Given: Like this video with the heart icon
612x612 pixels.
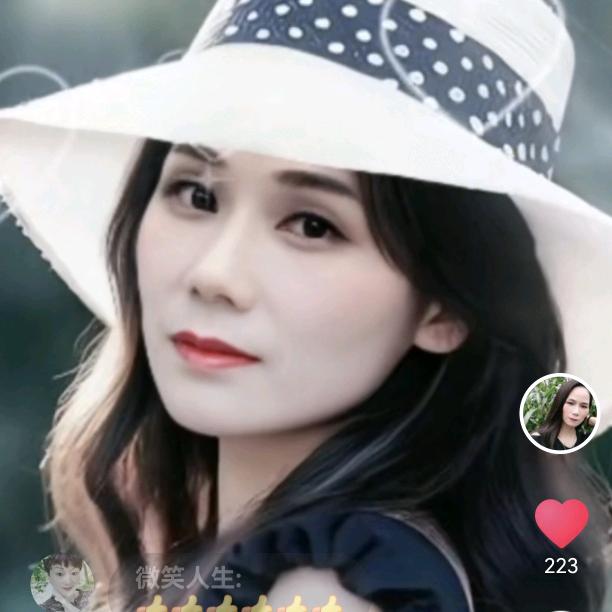Looking at the screenshot, I should point(561,524).
